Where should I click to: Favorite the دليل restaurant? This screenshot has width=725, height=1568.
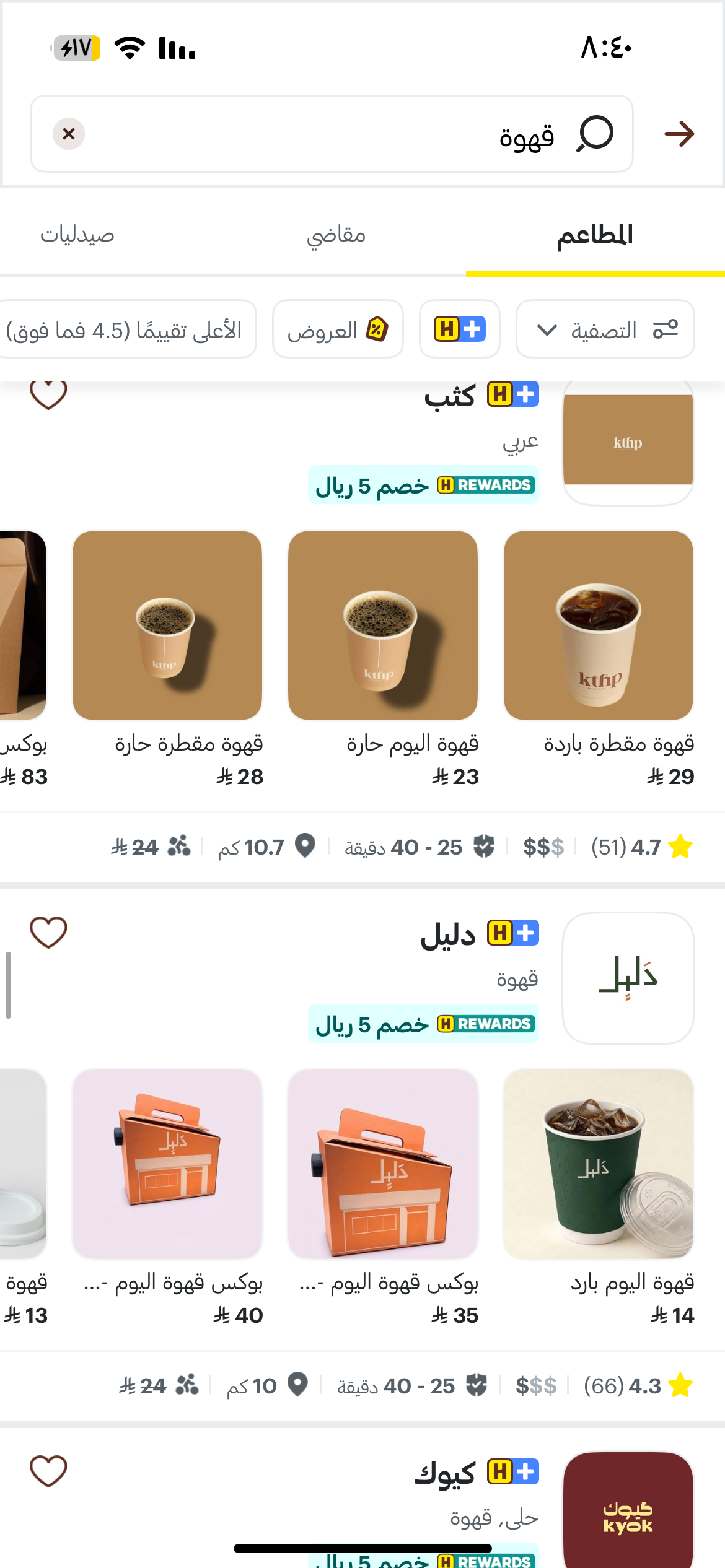[x=48, y=933]
